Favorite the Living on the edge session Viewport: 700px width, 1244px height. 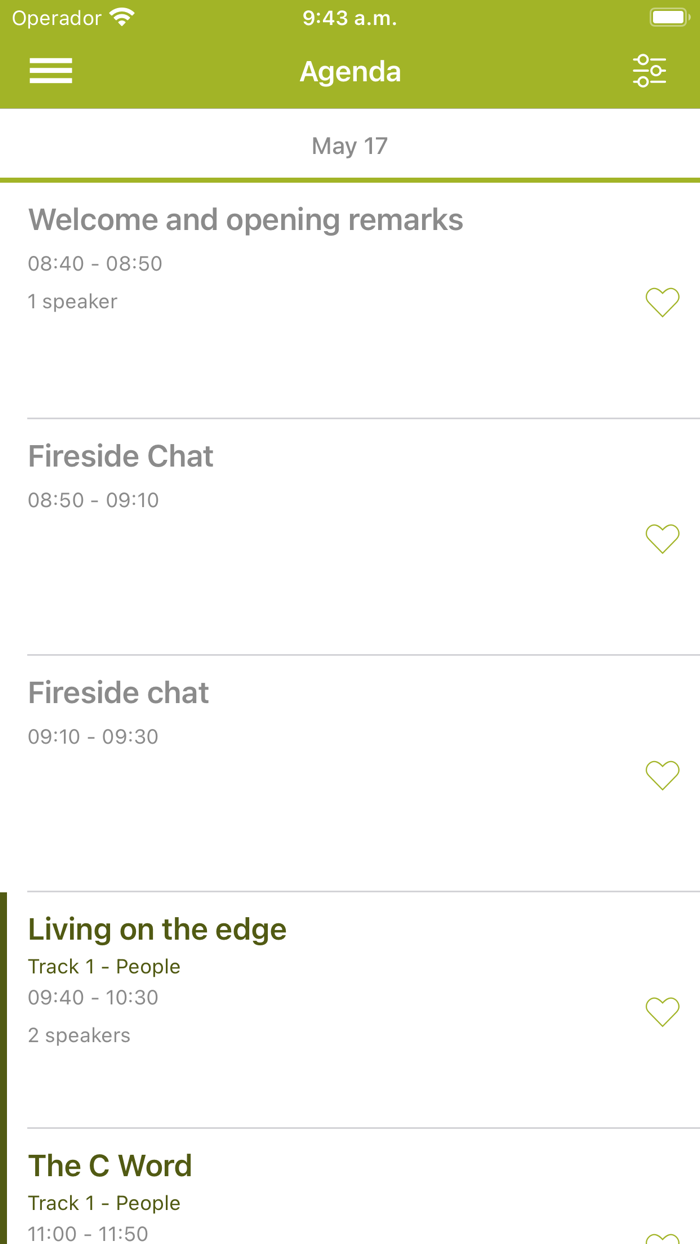click(662, 1012)
